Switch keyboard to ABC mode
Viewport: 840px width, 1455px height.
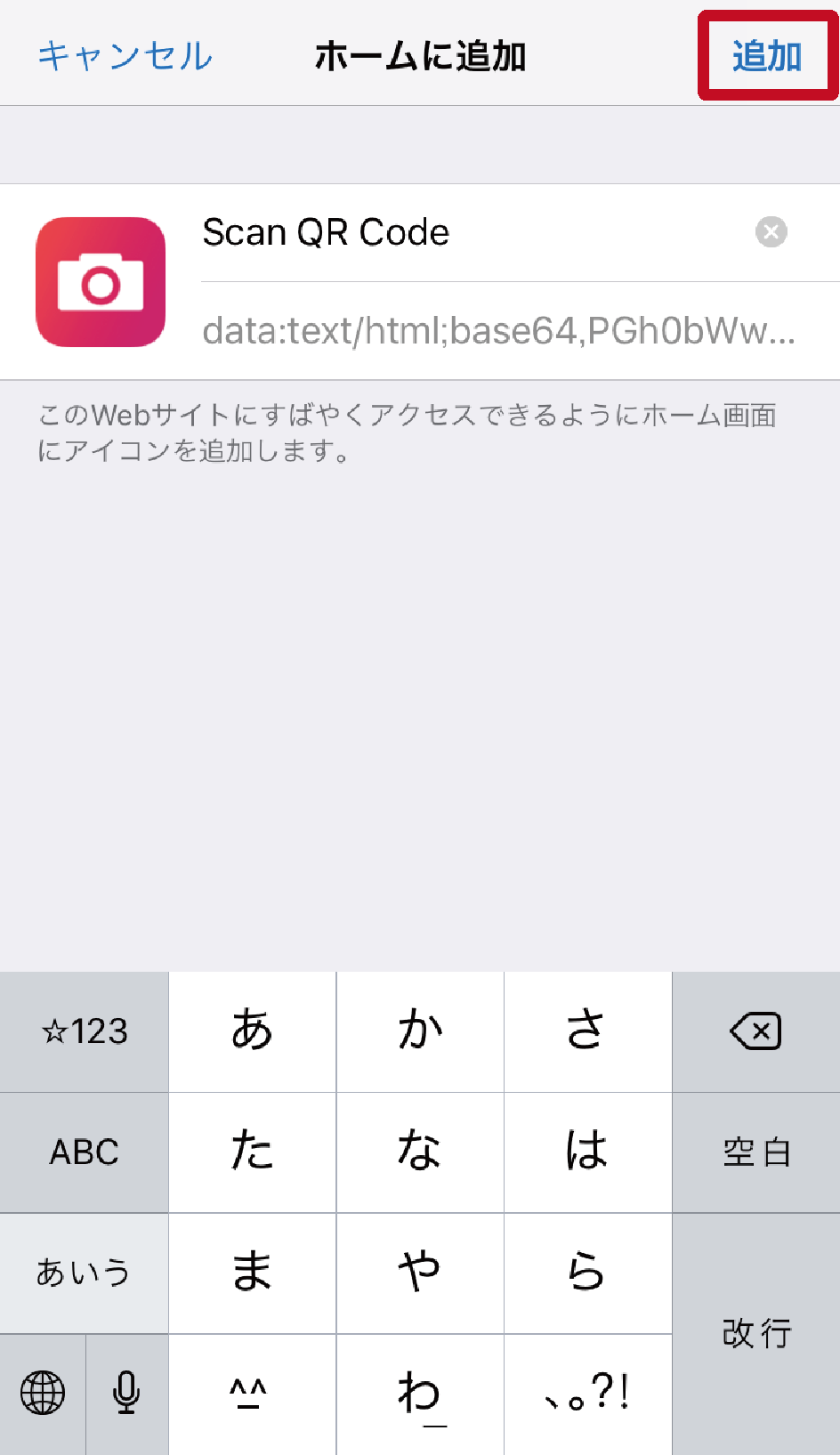pos(84,1152)
